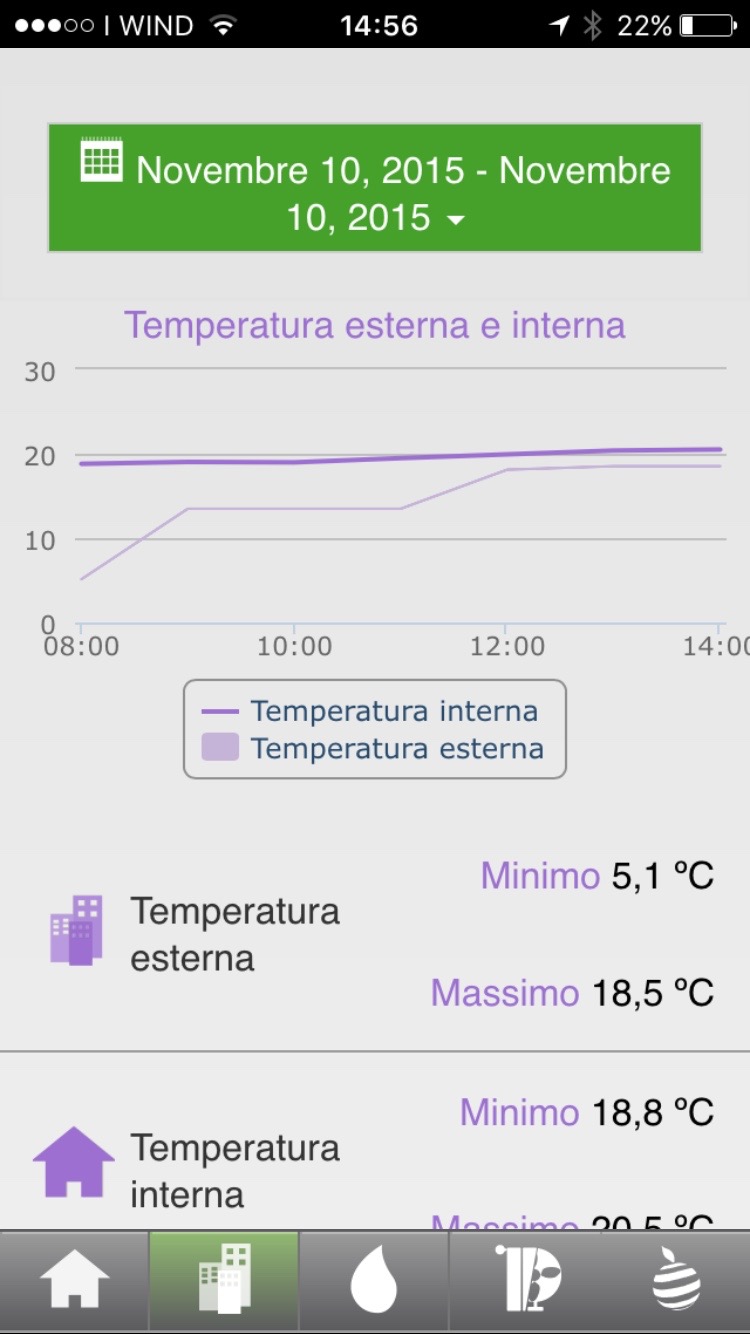Open the Novembre 10, 2015 date range picker
Image resolution: width=750 pixels, height=1334 pixels.
(375, 188)
